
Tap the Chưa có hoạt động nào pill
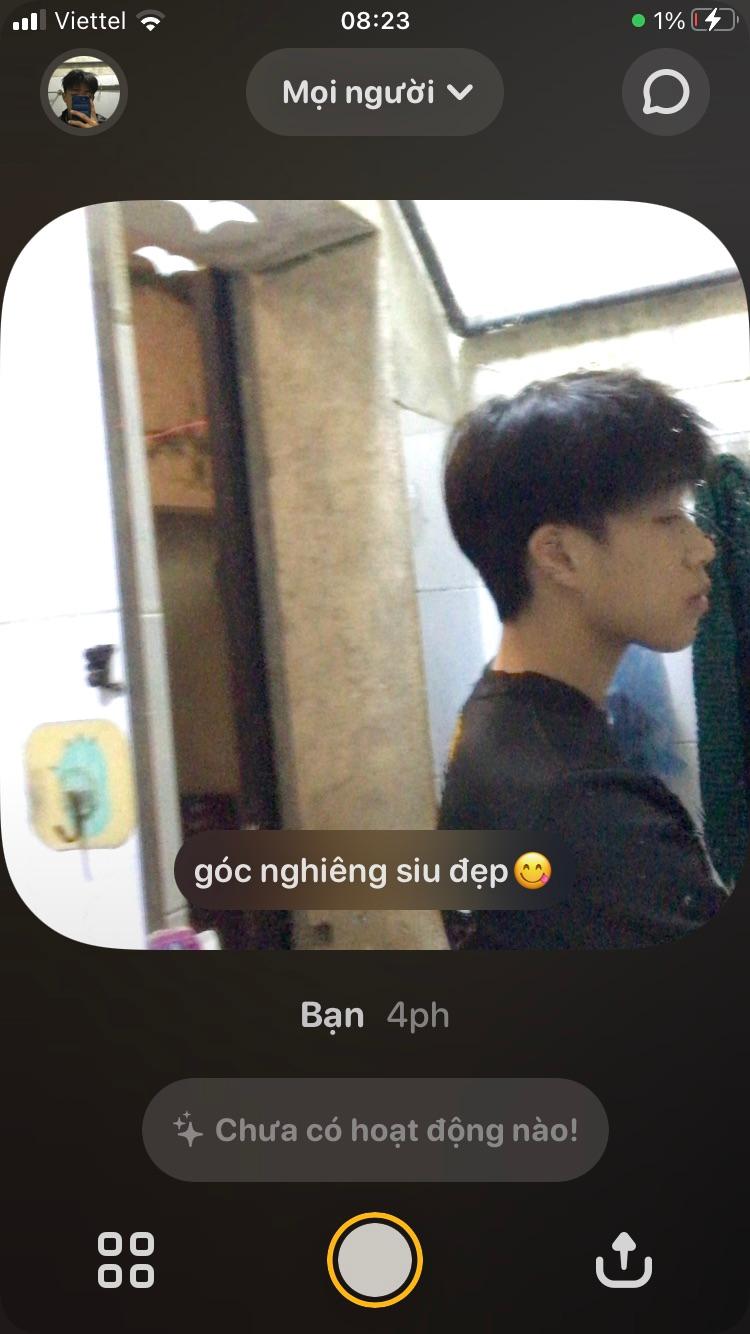point(375,1130)
